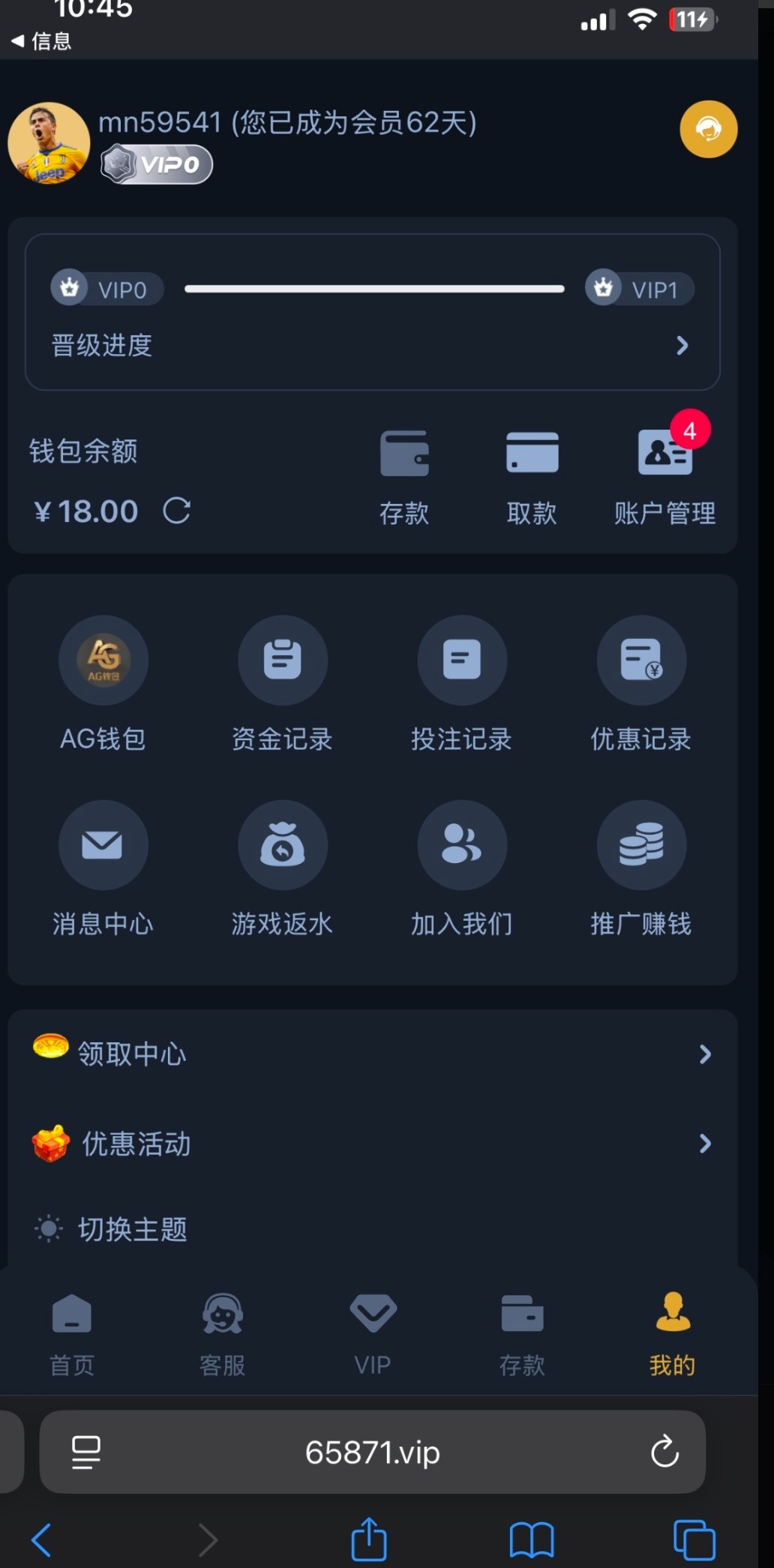Reload page in browser address bar
Screen dimensions: 774x1568
click(x=664, y=1453)
